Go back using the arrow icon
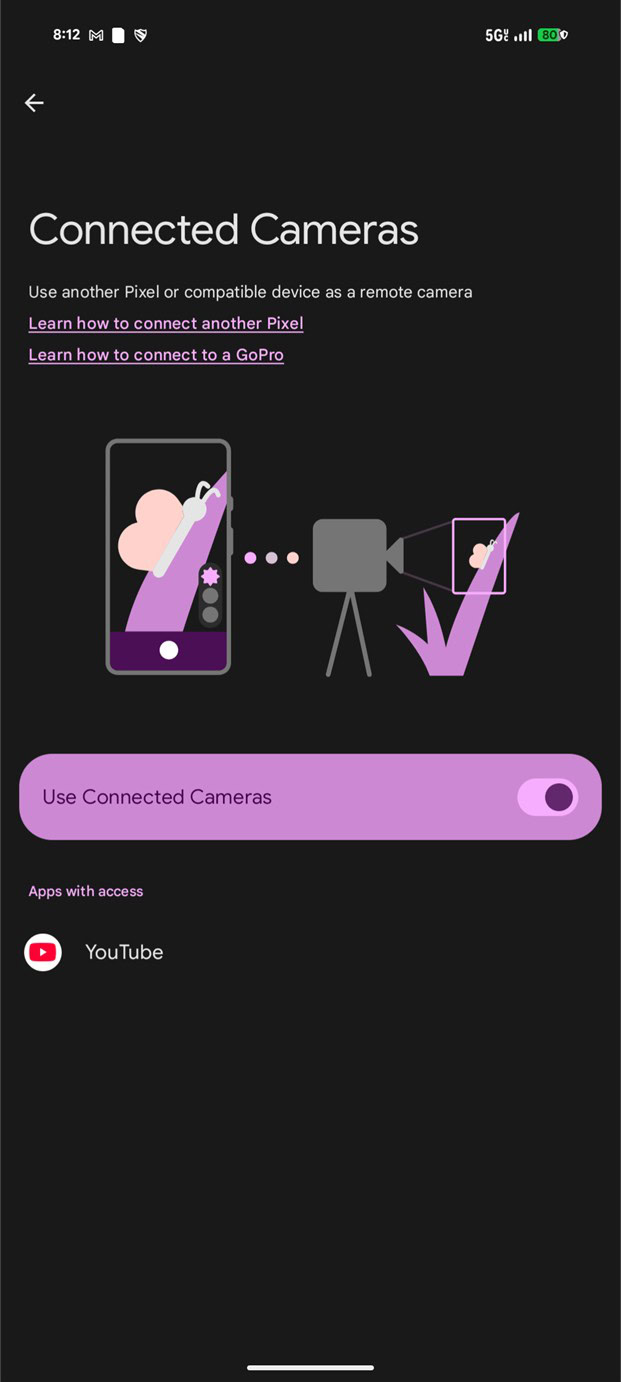This screenshot has width=621, height=1382. coord(34,103)
